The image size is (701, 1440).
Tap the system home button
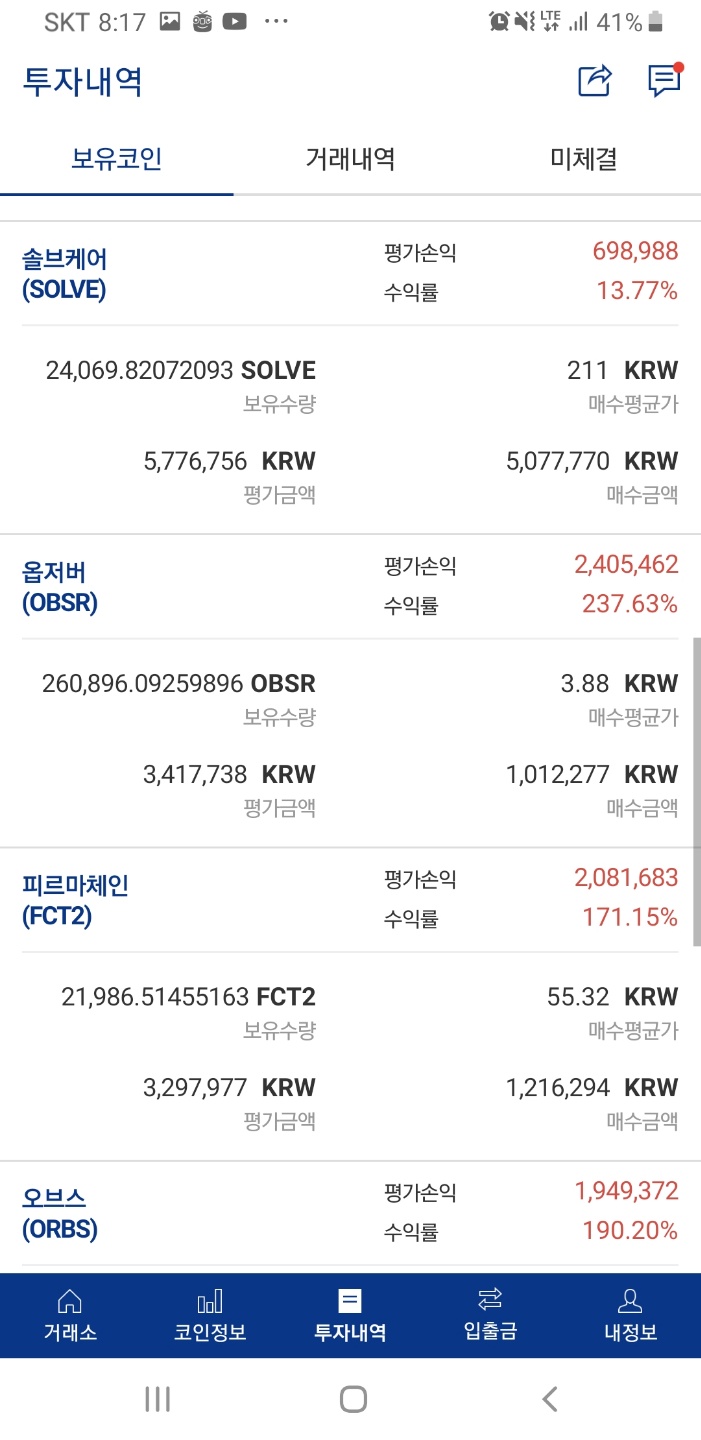352,1398
